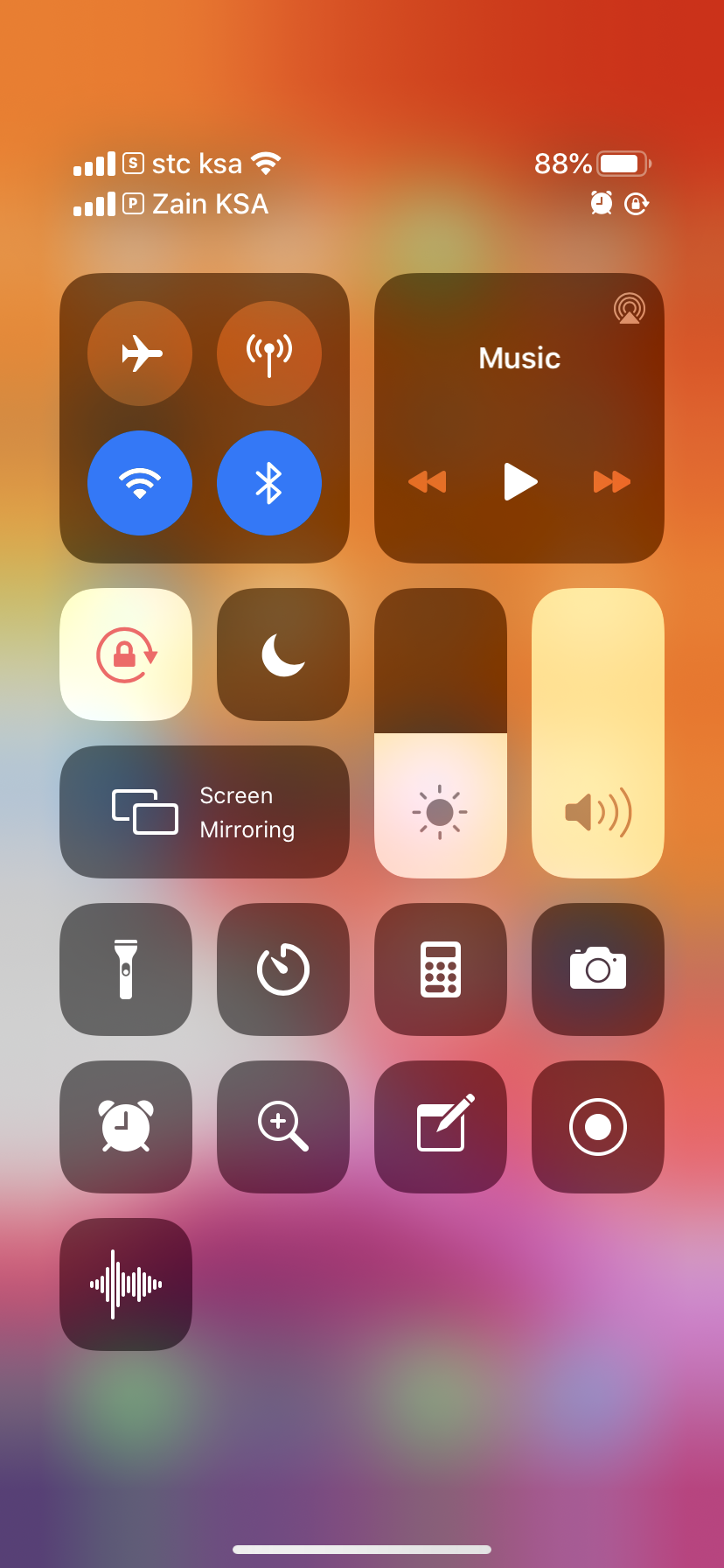Enable Airplane Mode
The height and width of the screenshot is (1568, 724).
coord(140,353)
